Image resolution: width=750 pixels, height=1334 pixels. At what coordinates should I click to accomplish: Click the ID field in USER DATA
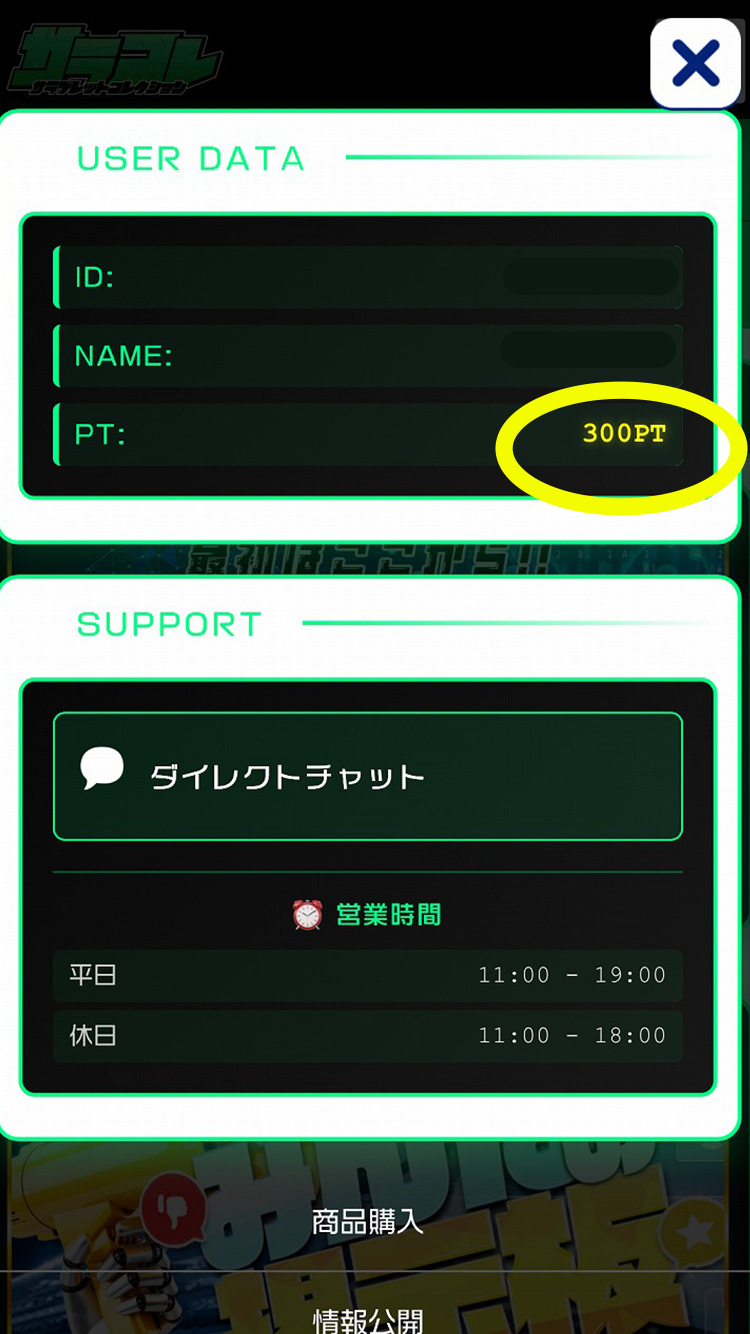click(x=367, y=277)
